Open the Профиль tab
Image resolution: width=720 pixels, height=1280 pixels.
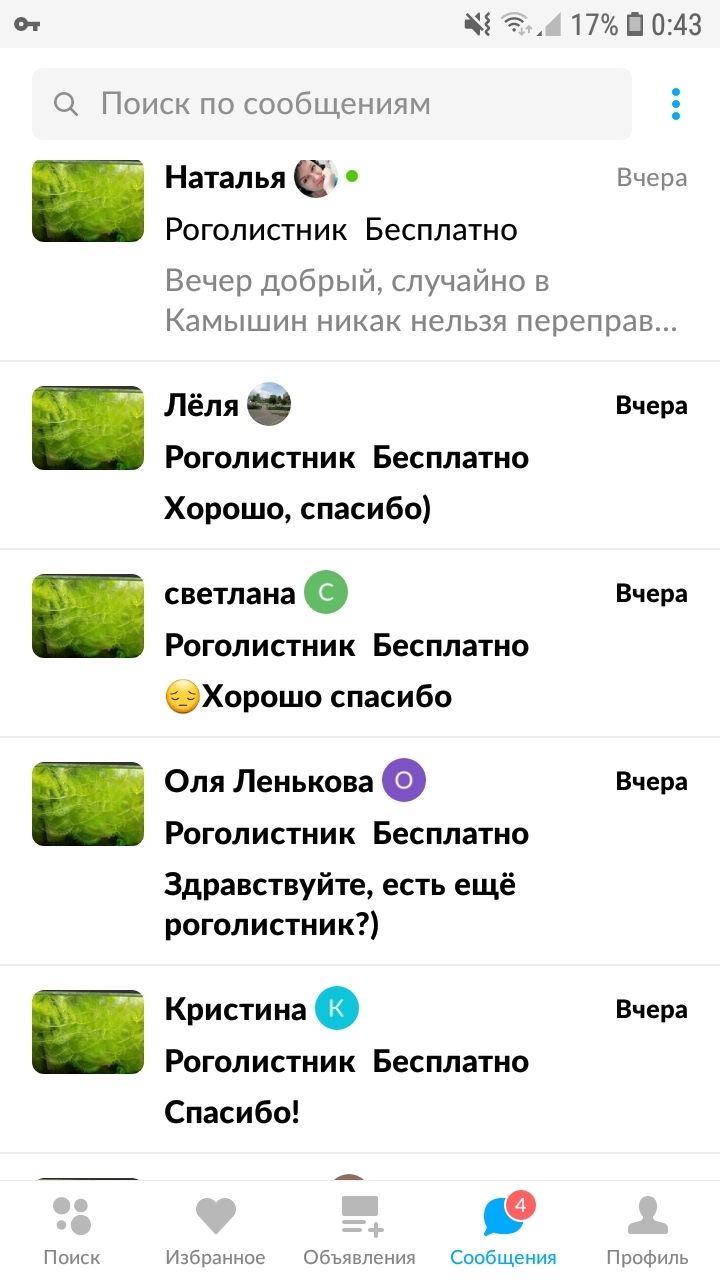click(x=647, y=1230)
